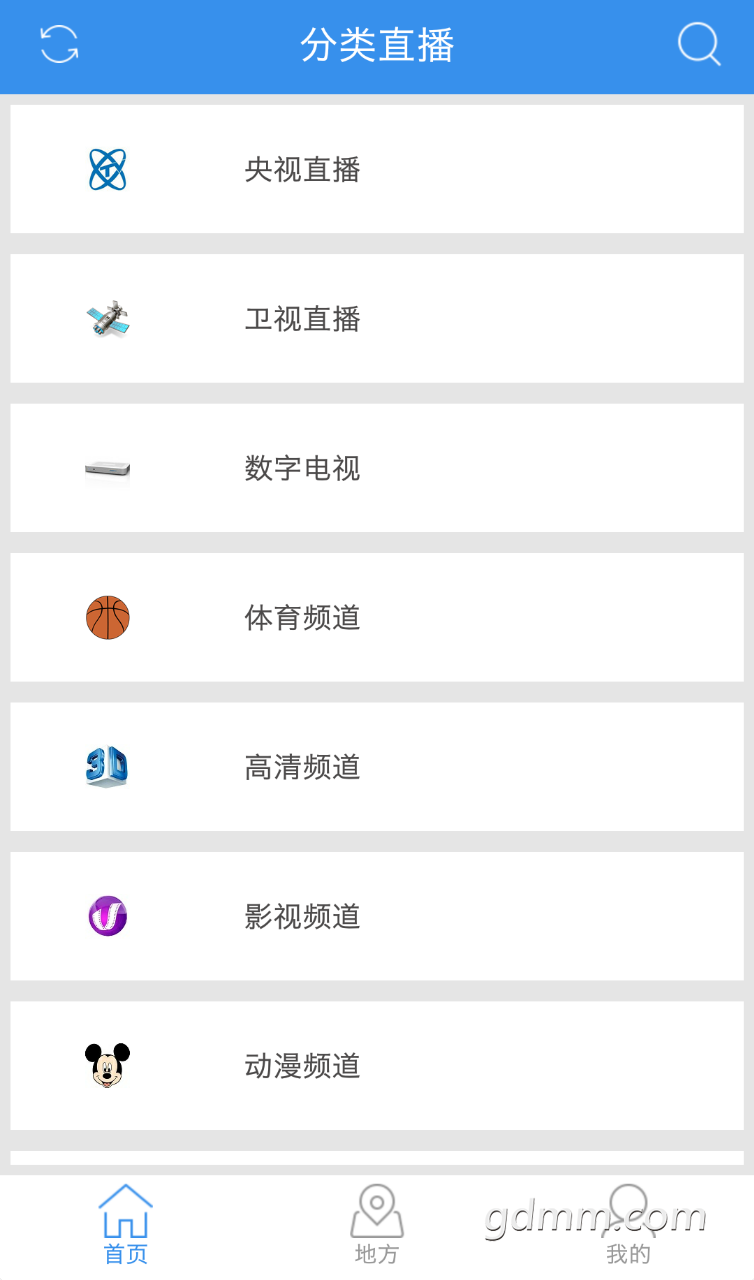Open the 央视直播 category
This screenshot has height=1280, width=754.
[x=376, y=170]
